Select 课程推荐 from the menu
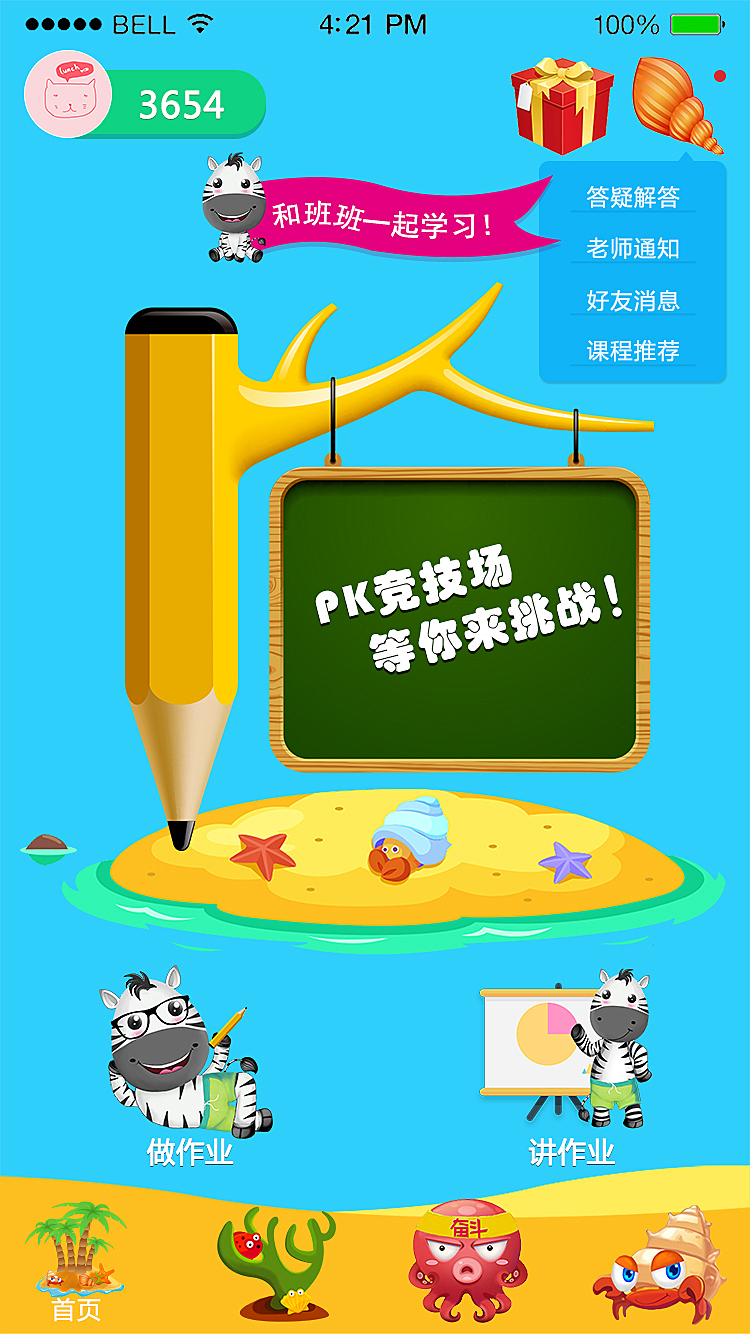 point(633,351)
